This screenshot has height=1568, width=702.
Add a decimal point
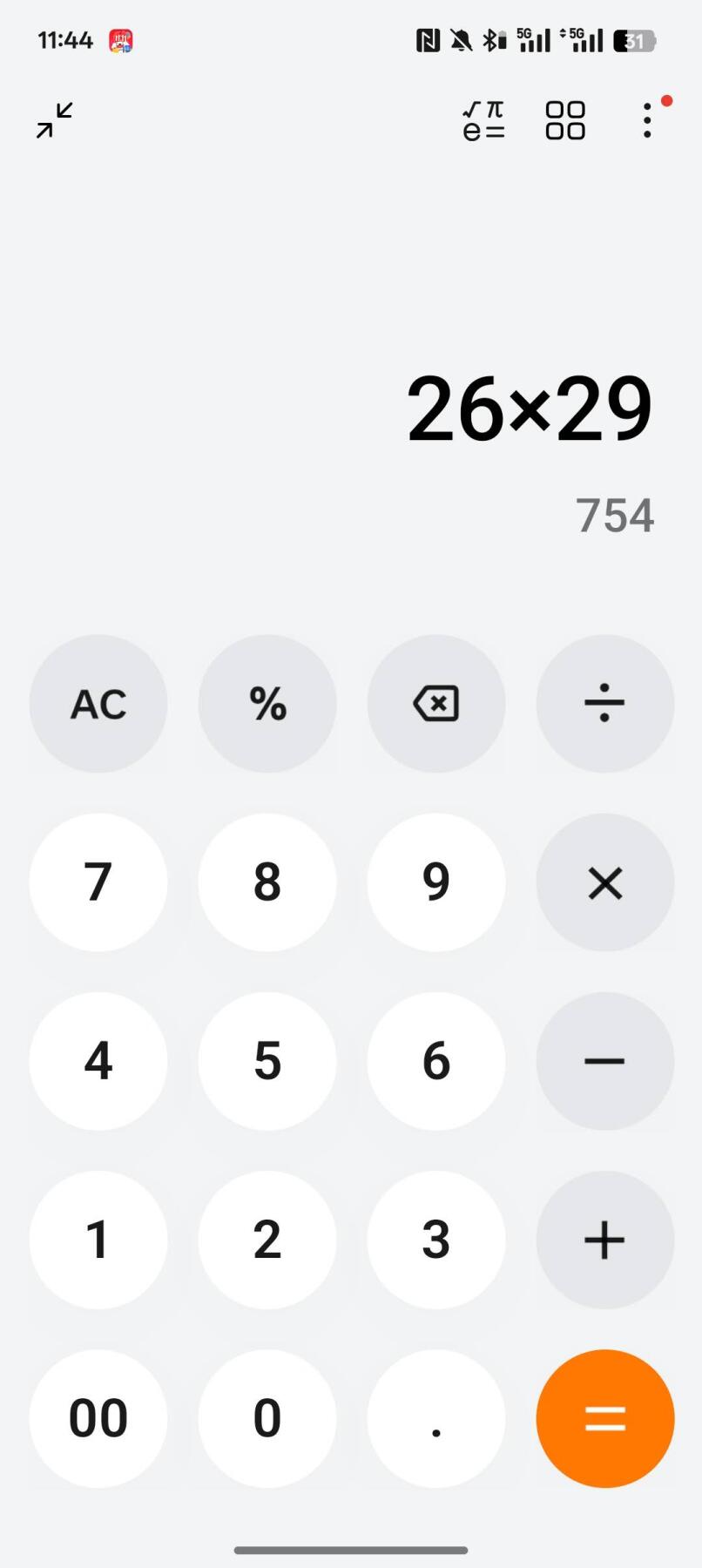coord(436,1418)
